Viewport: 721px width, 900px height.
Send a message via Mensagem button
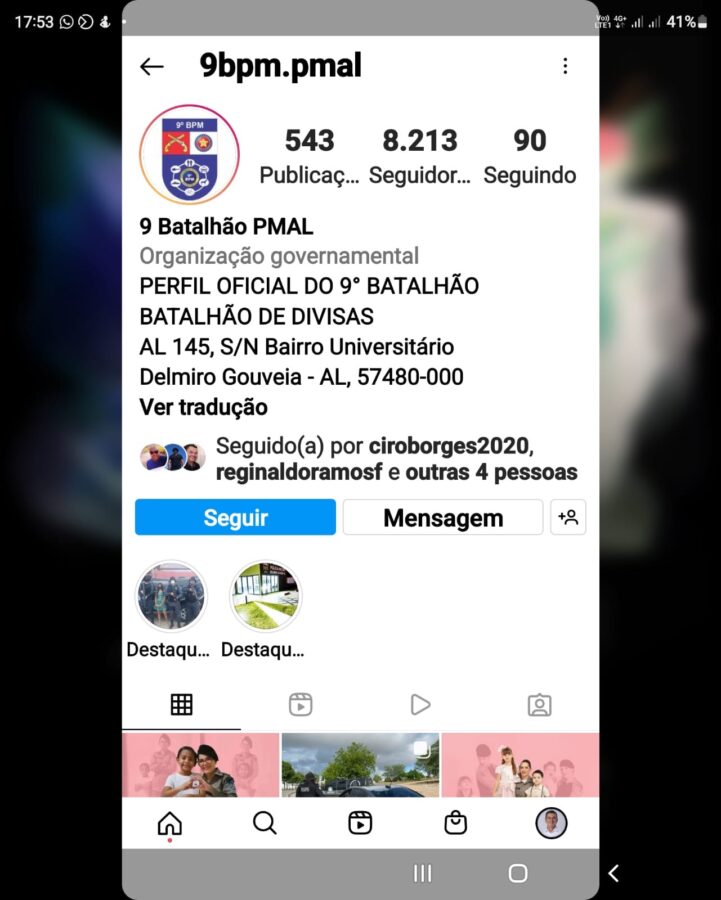click(x=443, y=517)
